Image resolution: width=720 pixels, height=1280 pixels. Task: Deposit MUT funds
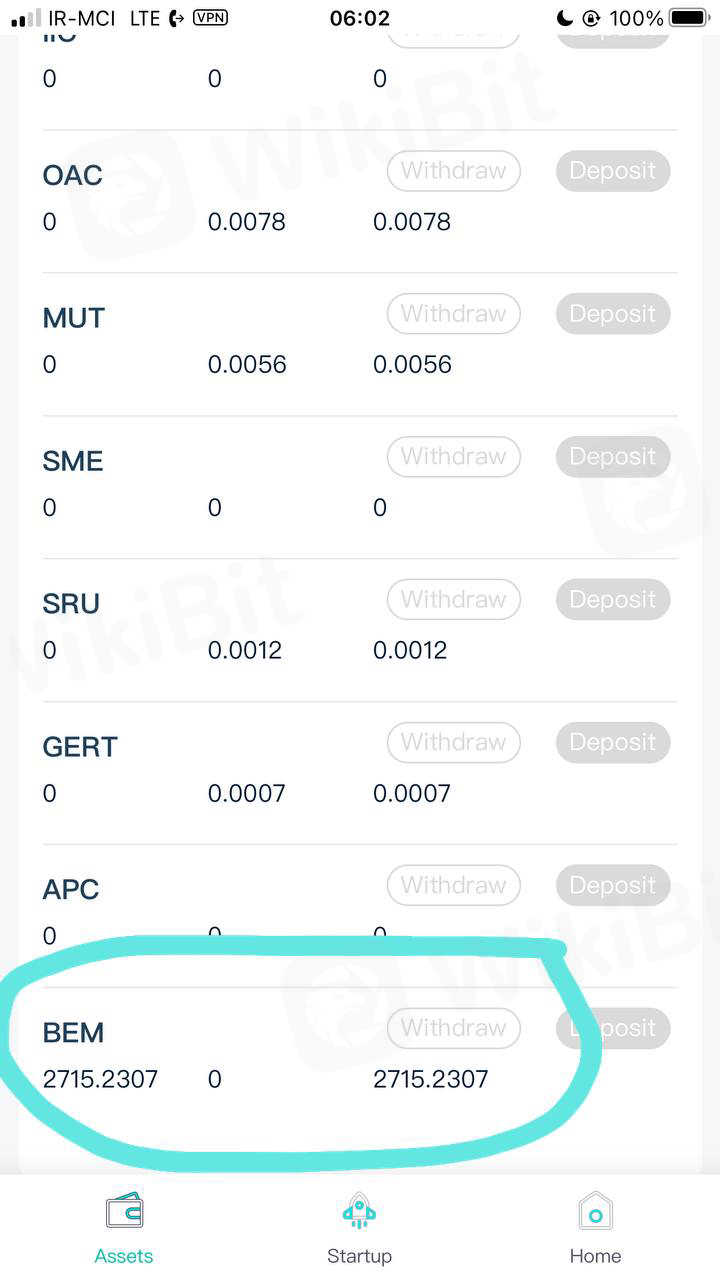tap(612, 314)
